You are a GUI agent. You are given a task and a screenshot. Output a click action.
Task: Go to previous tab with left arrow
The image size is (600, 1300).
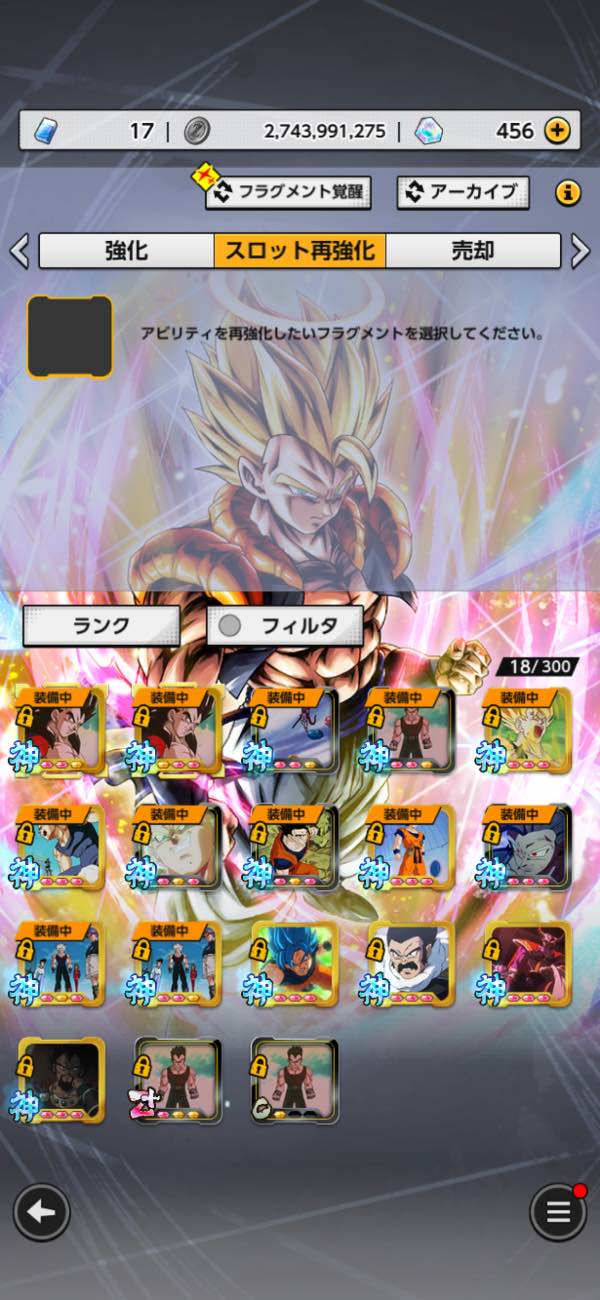(x=19, y=251)
